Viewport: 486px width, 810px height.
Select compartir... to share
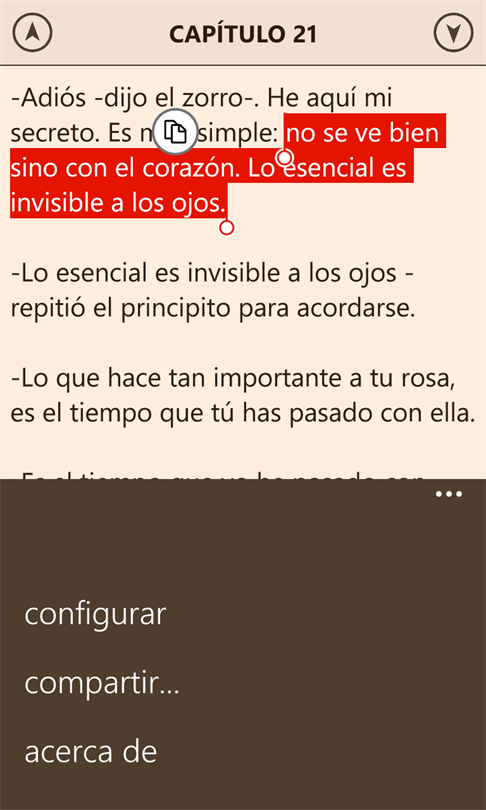[101, 683]
